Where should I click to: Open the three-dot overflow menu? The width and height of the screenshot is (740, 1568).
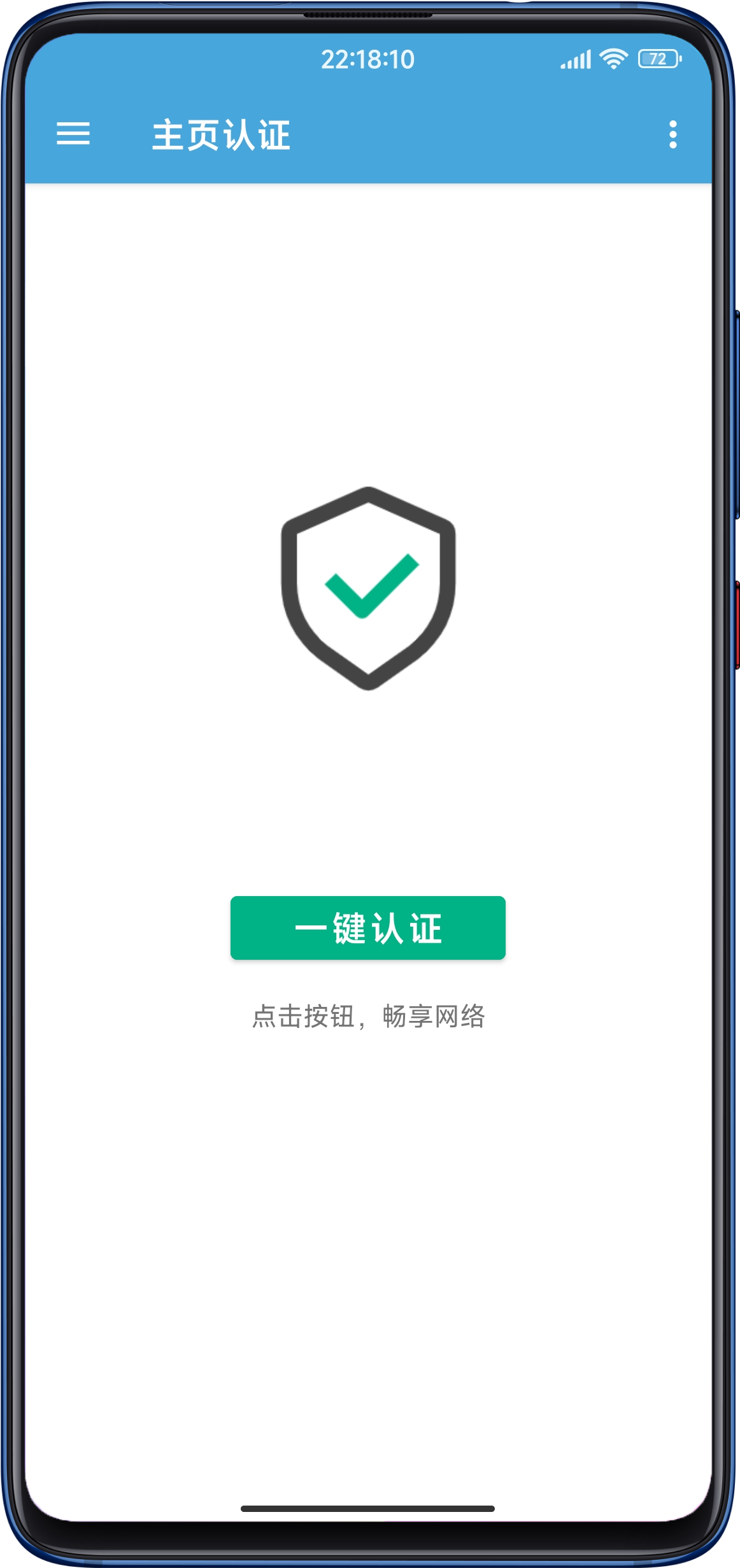672,134
